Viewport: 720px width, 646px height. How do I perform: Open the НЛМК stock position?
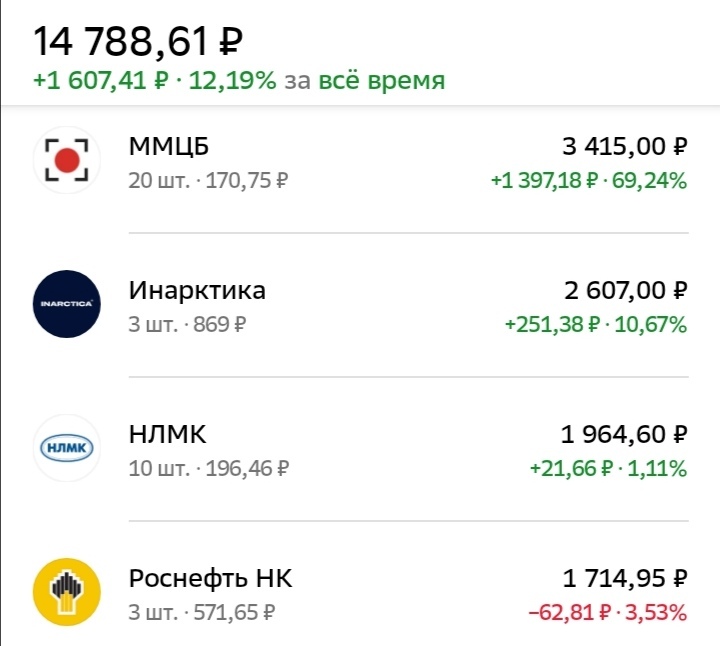tap(360, 450)
